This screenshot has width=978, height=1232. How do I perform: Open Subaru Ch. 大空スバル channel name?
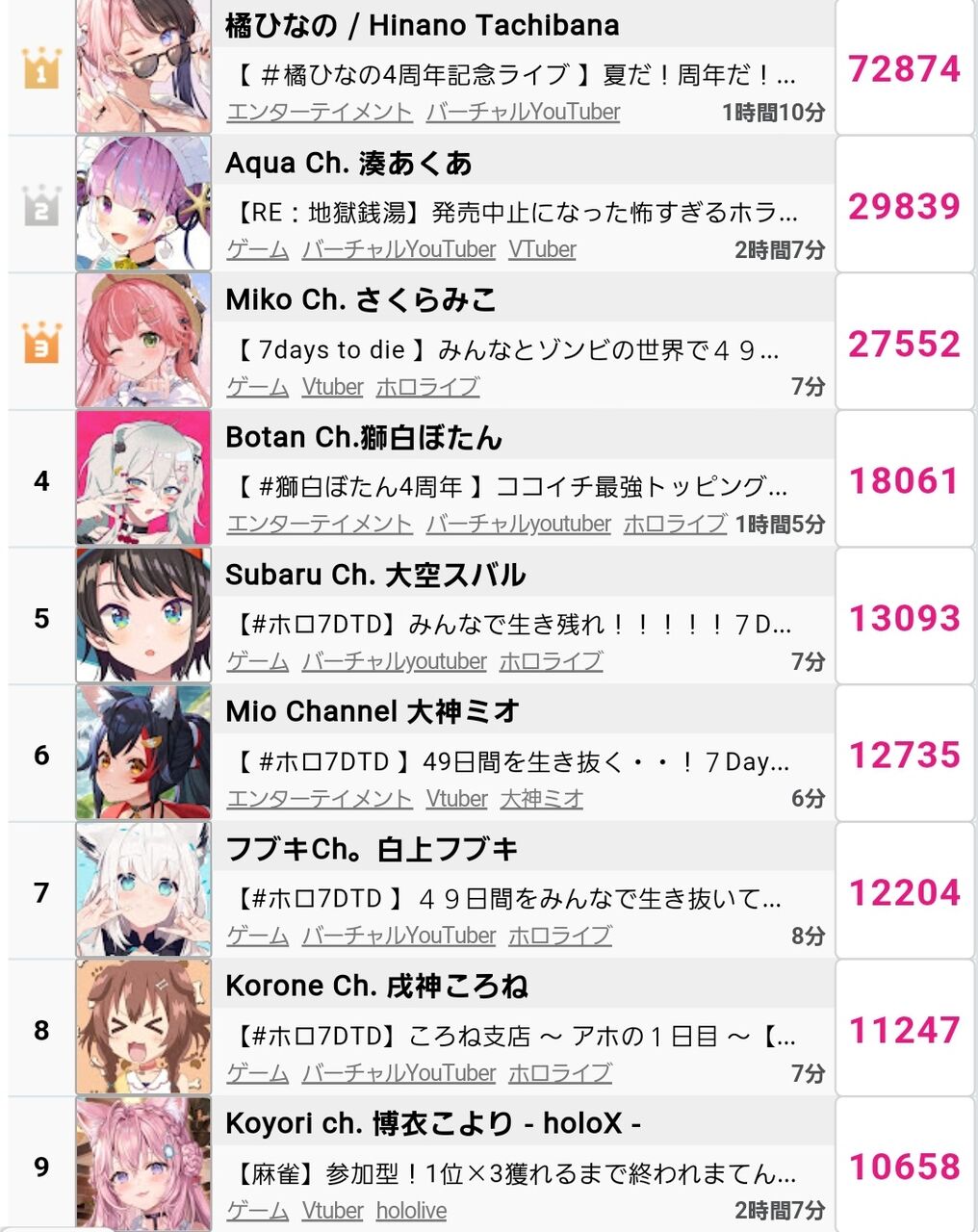[x=374, y=573]
